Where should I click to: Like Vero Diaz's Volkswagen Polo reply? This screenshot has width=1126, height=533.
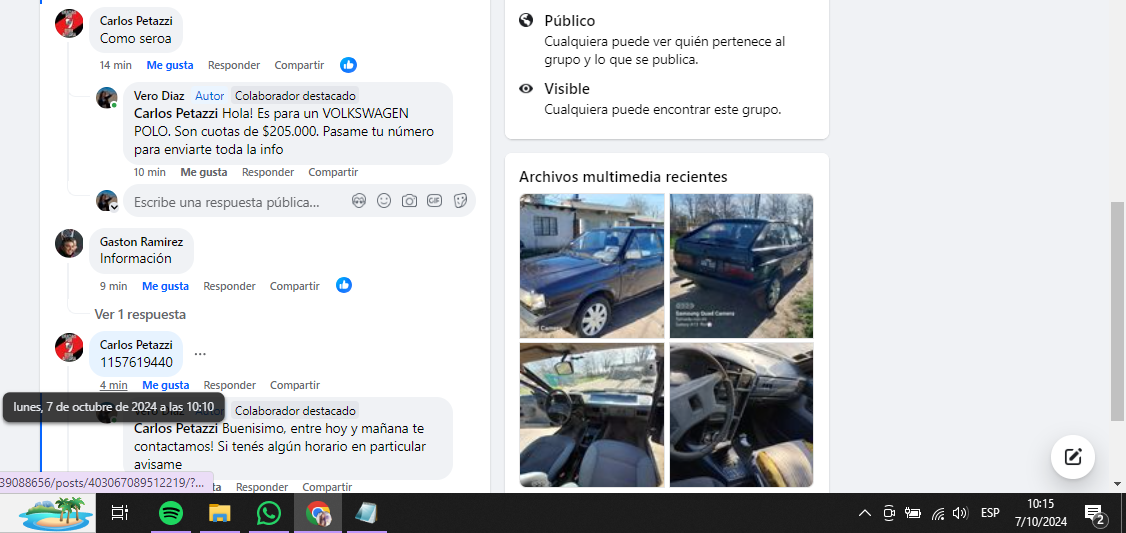click(204, 172)
